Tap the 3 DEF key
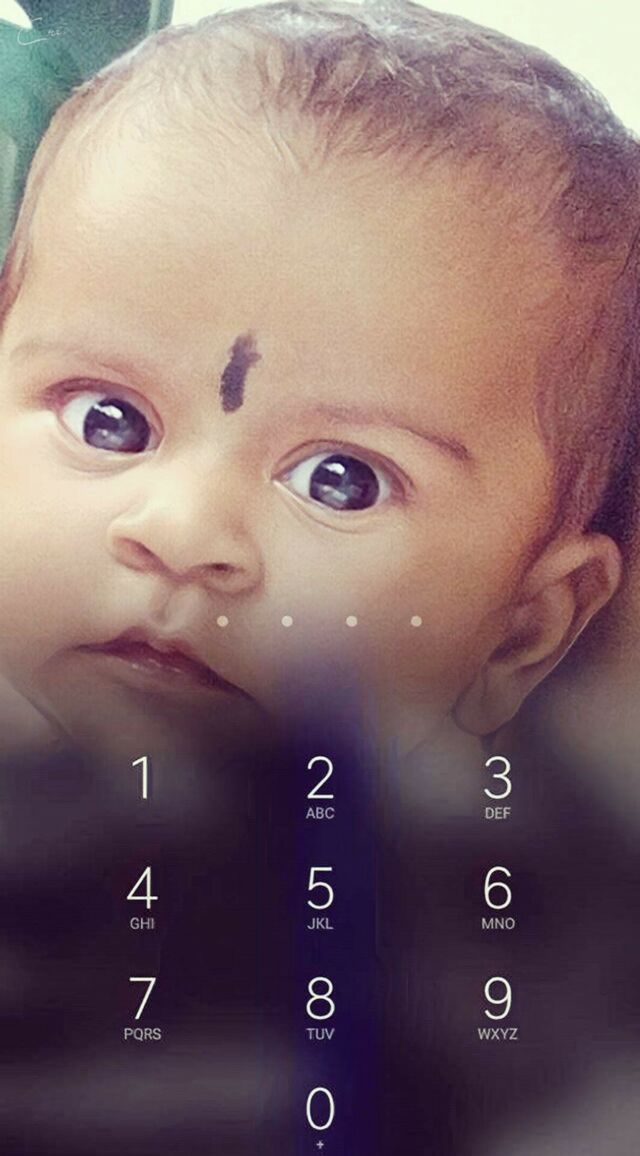Image resolution: width=640 pixels, height=1156 pixels. 497,787
